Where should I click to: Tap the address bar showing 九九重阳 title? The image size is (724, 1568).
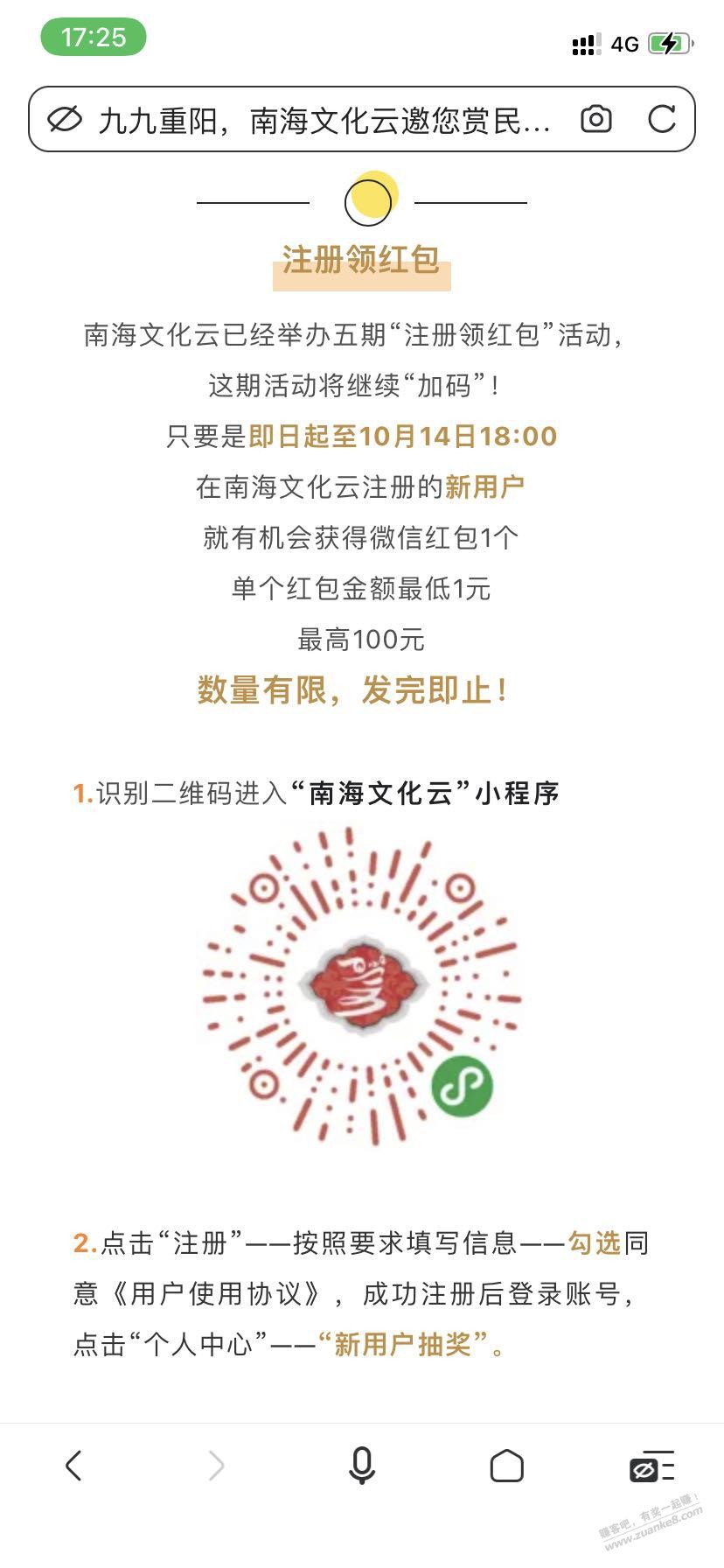324,120
